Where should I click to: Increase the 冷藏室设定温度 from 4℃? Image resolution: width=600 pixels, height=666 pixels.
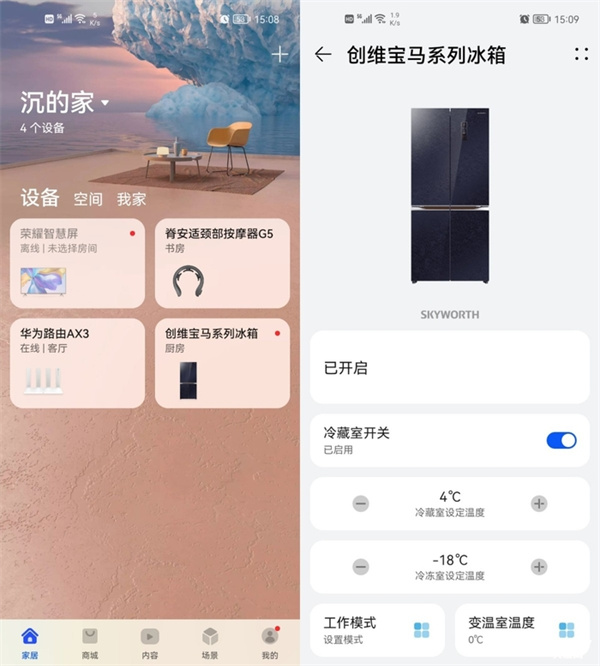click(539, 503)
